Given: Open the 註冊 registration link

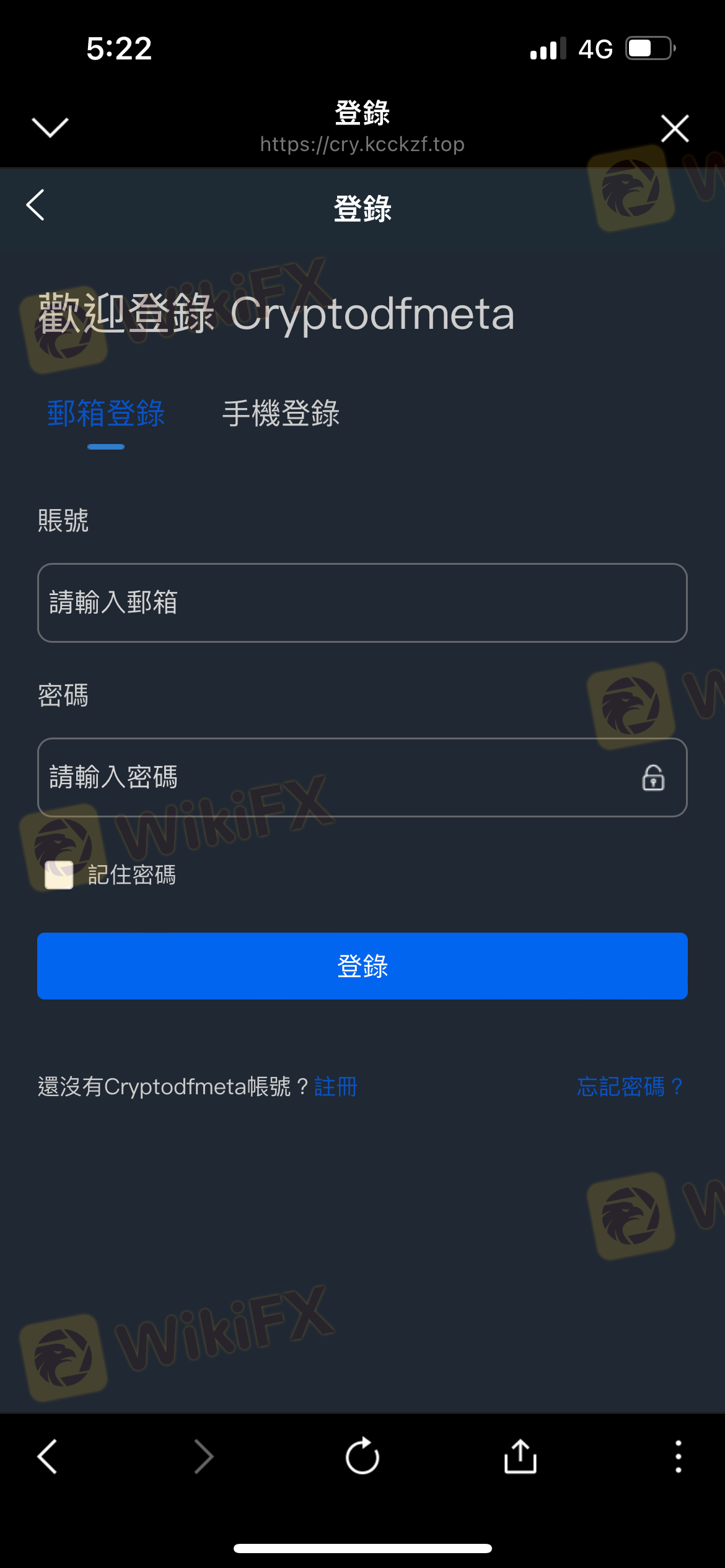Looking at the screenshot, I should pyautogui.click(x=335, y=1087).
